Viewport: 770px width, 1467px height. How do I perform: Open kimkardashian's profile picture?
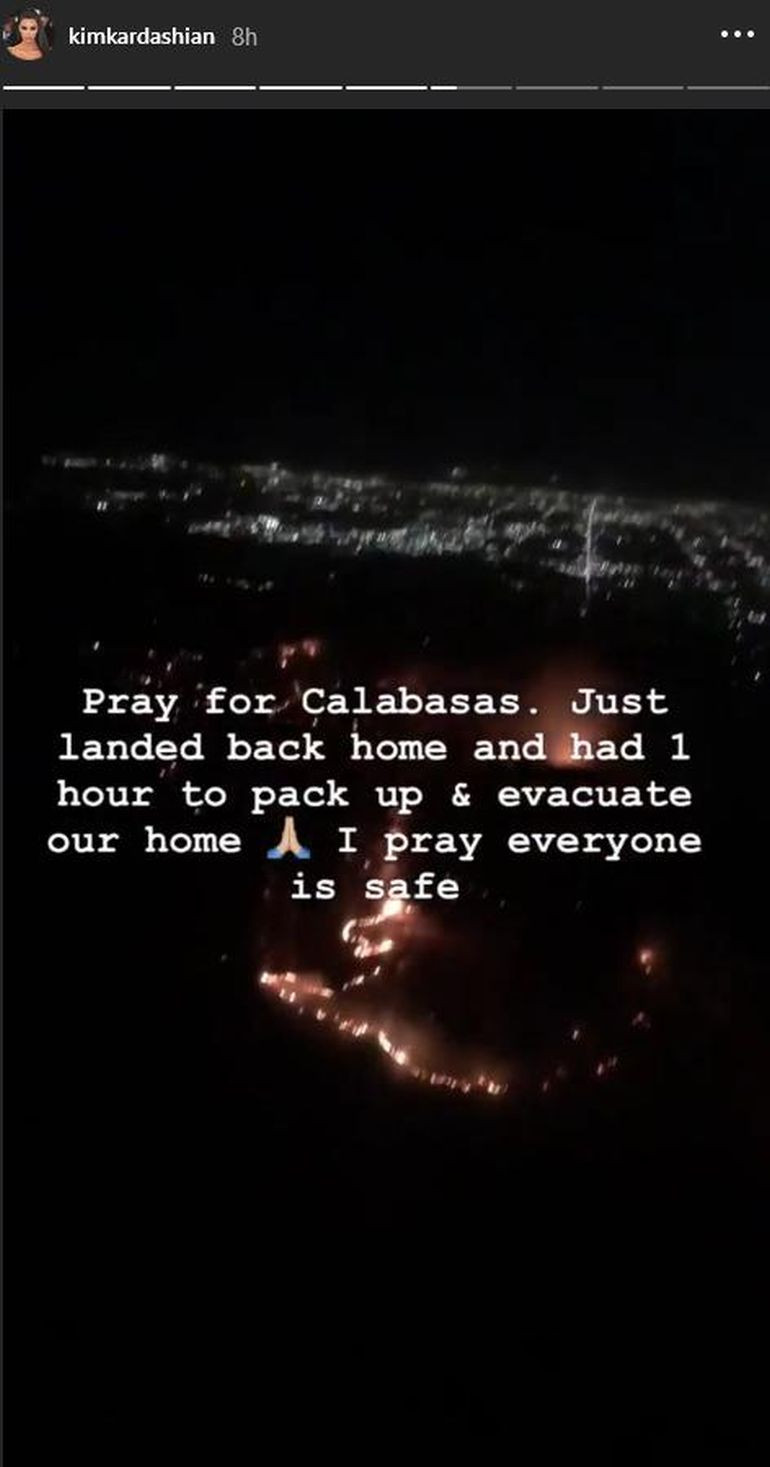pos(28,37)
